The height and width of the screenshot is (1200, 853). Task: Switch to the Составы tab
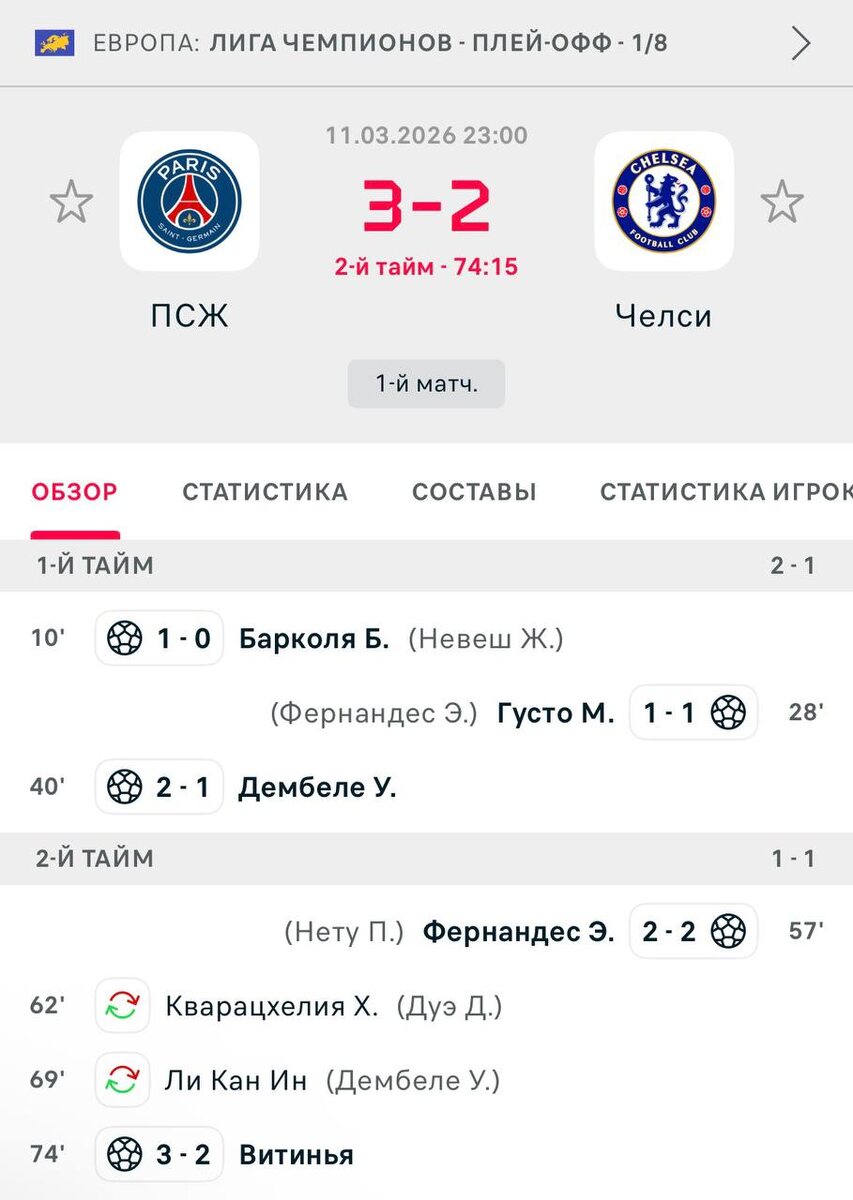coord(474,492)
